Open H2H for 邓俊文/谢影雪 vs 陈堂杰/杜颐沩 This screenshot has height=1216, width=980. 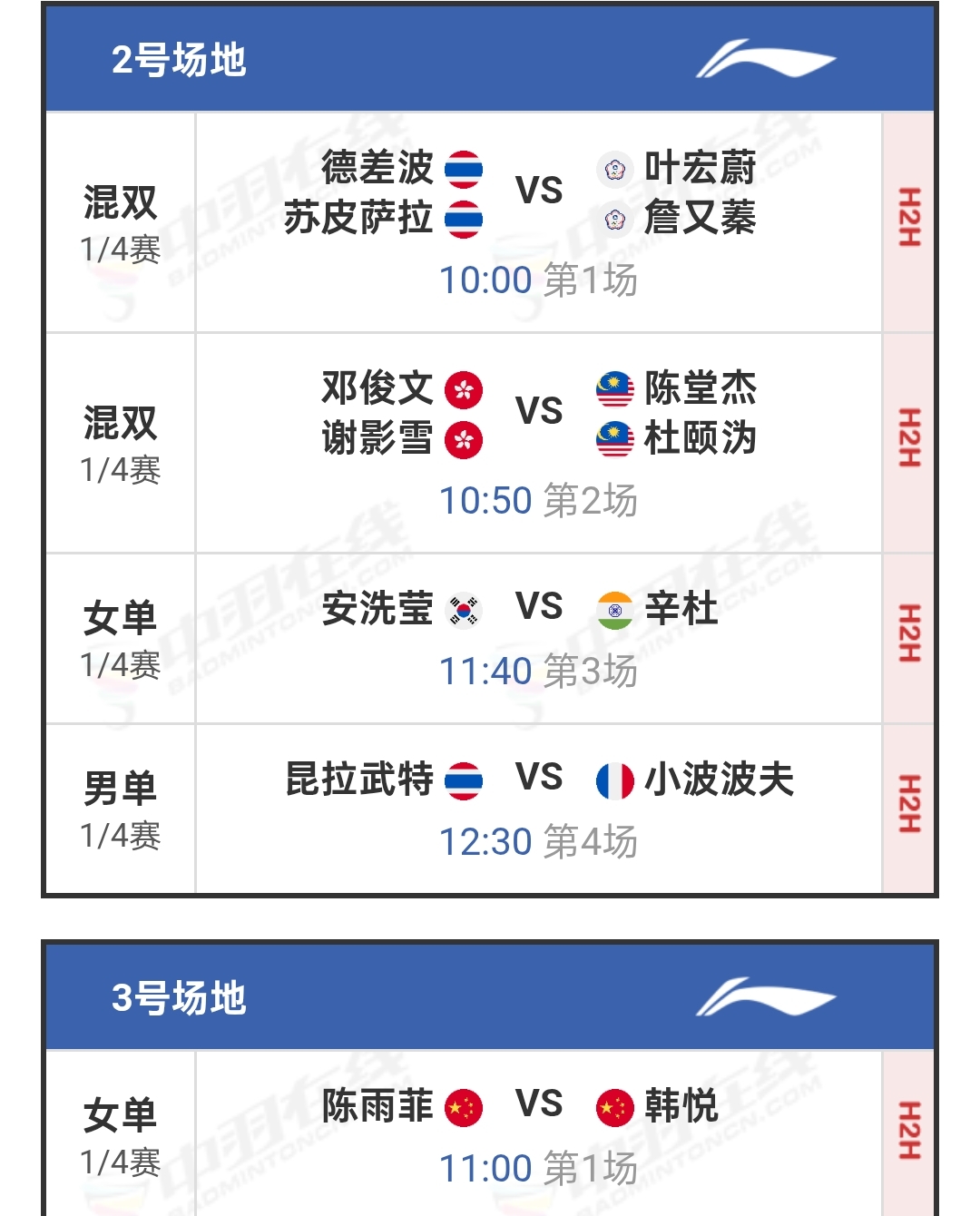tap(908, 439)
